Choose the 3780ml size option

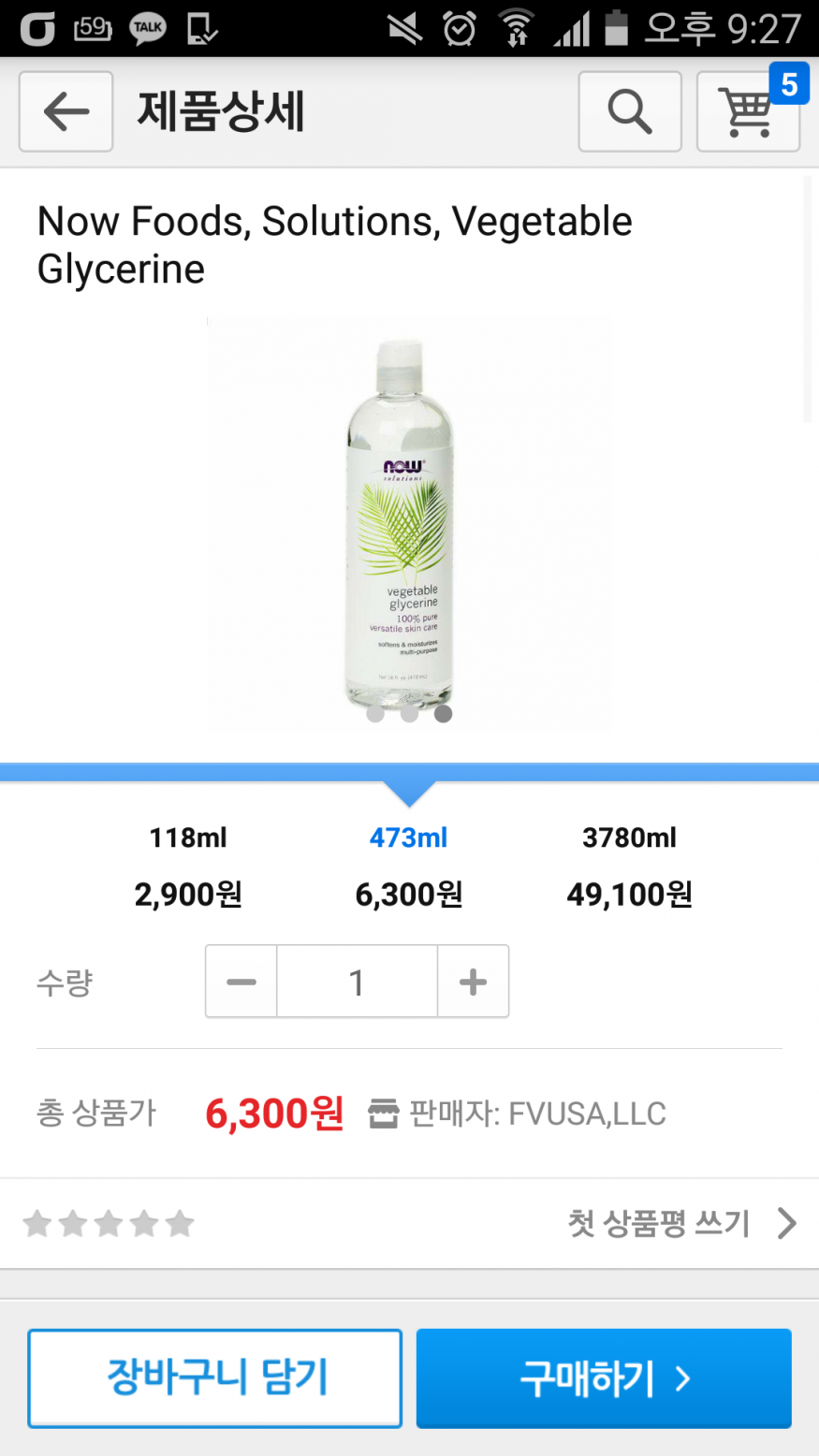pyautogui.click(x=629, y=866)
